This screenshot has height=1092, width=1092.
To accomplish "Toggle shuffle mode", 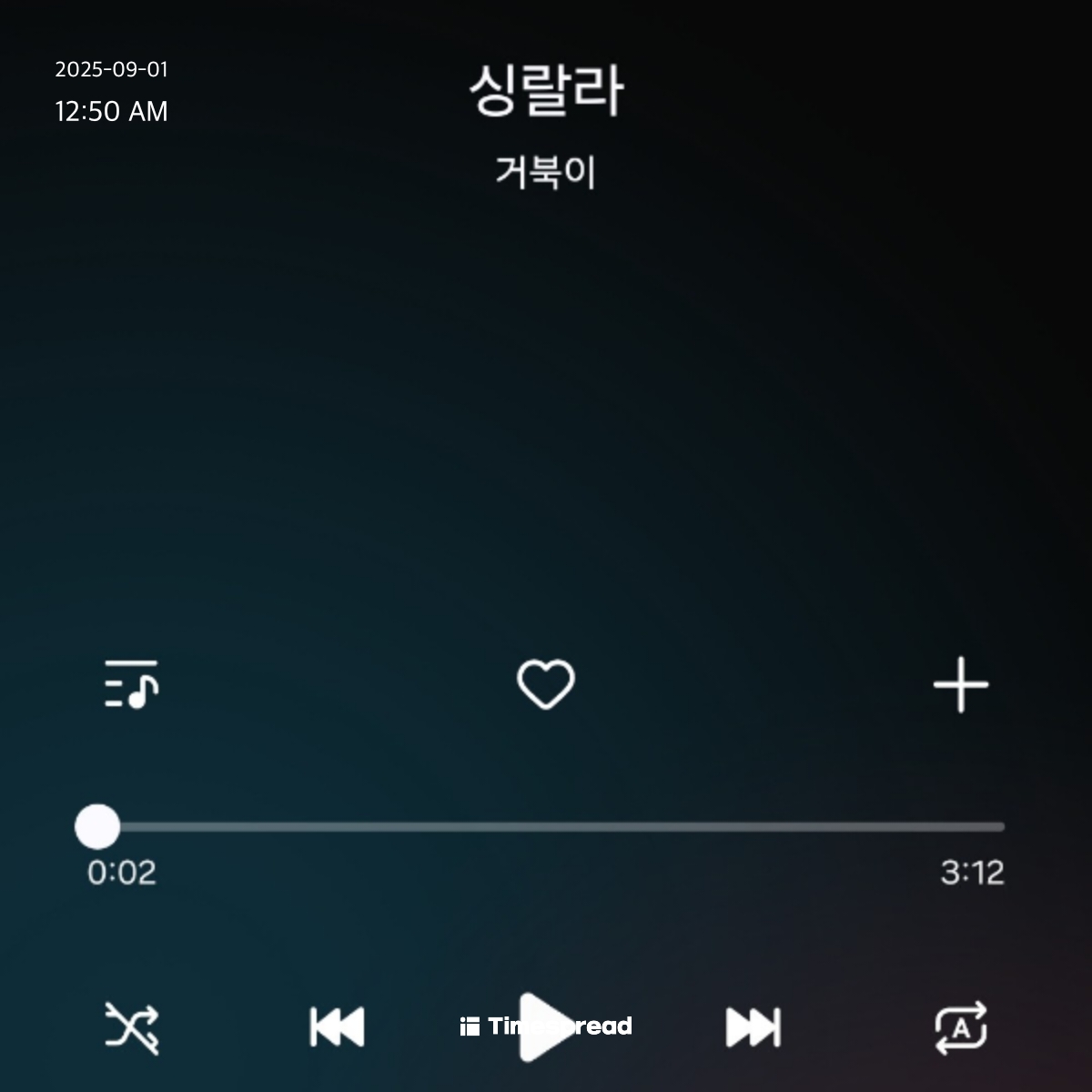I will (x=132, y=1027).
